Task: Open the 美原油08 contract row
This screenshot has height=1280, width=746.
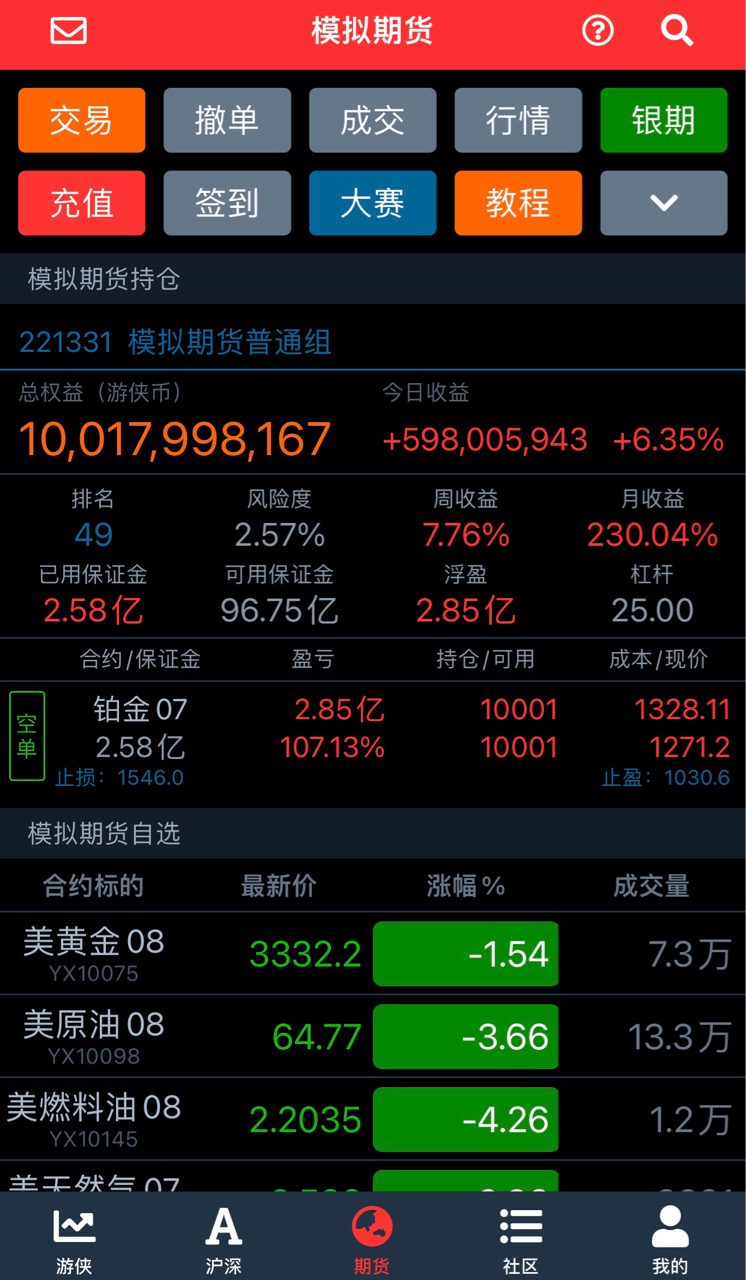Action: coord(373,1036)
